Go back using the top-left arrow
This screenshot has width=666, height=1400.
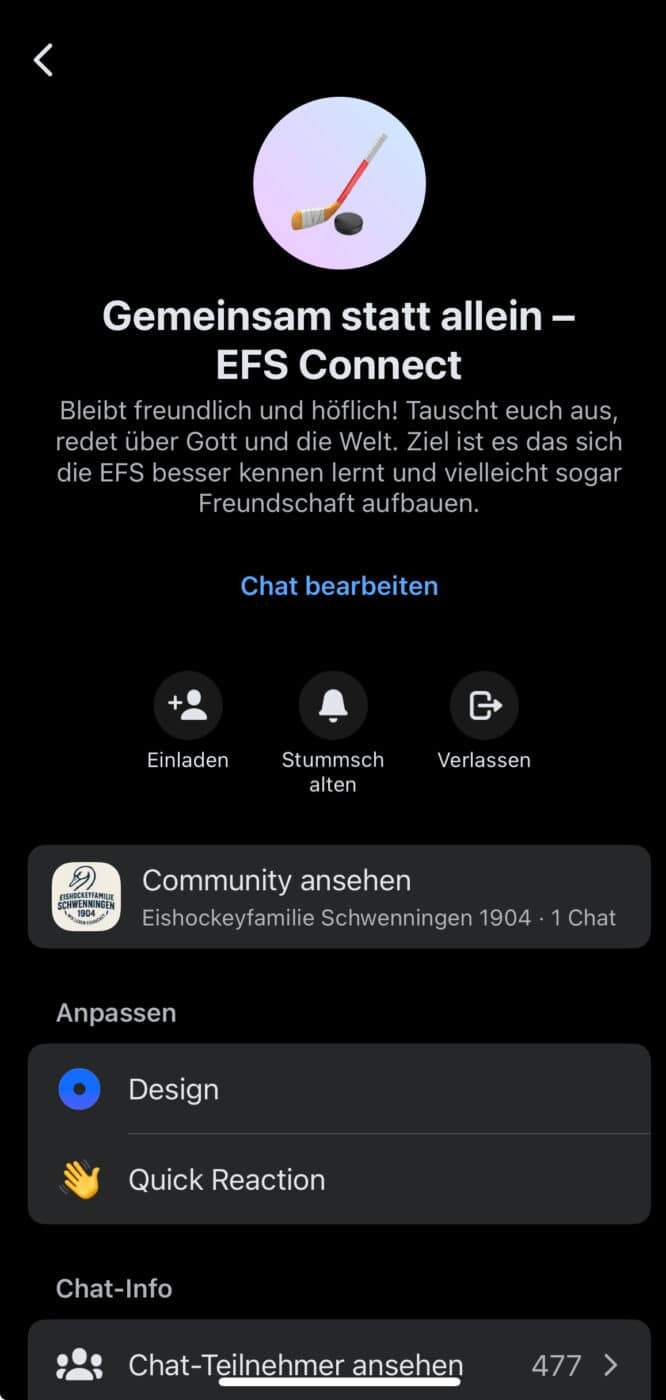pyautogui.click(x=43, y=60)
